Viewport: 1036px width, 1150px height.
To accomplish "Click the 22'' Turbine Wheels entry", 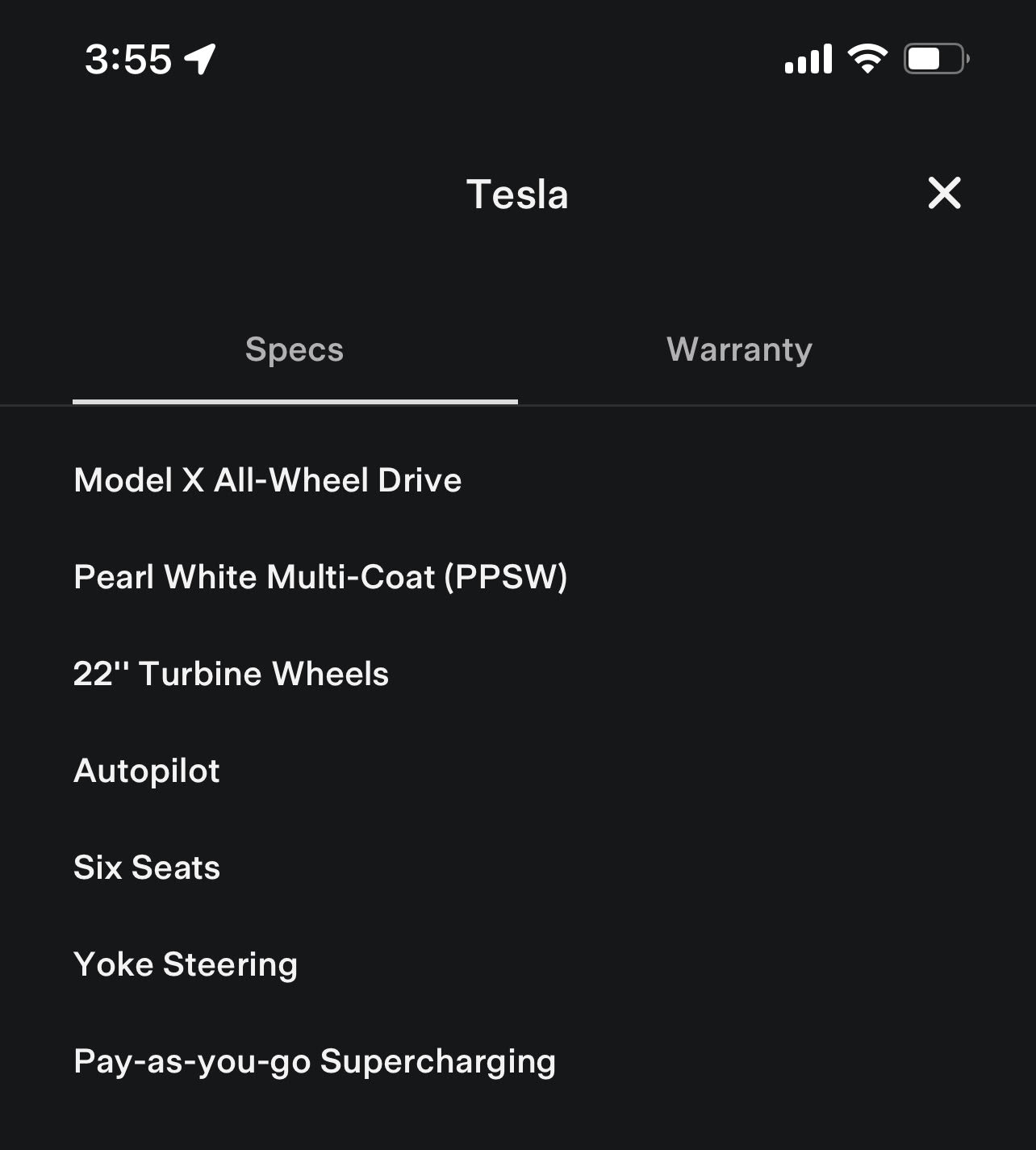I will pos(230,673).
